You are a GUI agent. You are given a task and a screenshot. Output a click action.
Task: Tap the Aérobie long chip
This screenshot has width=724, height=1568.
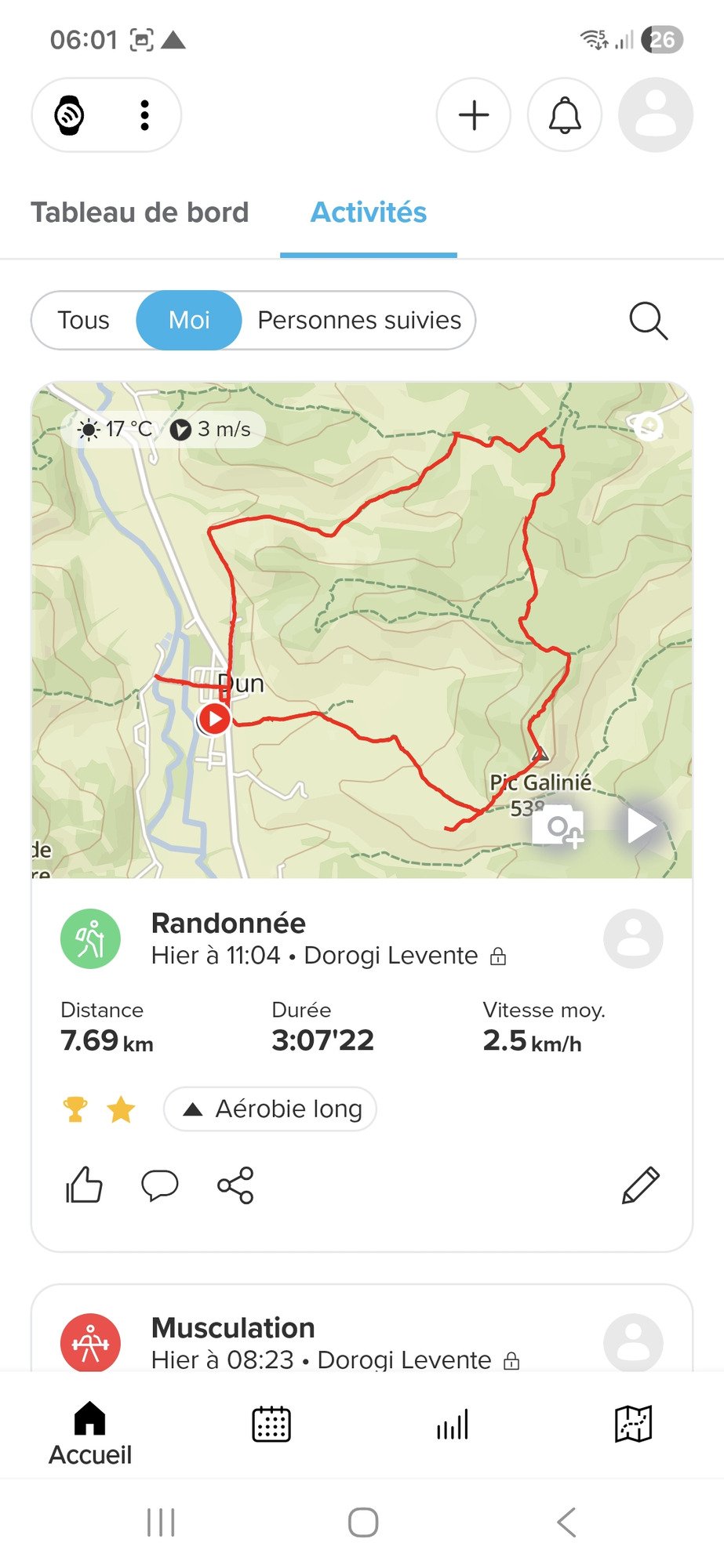(271, 1109)
